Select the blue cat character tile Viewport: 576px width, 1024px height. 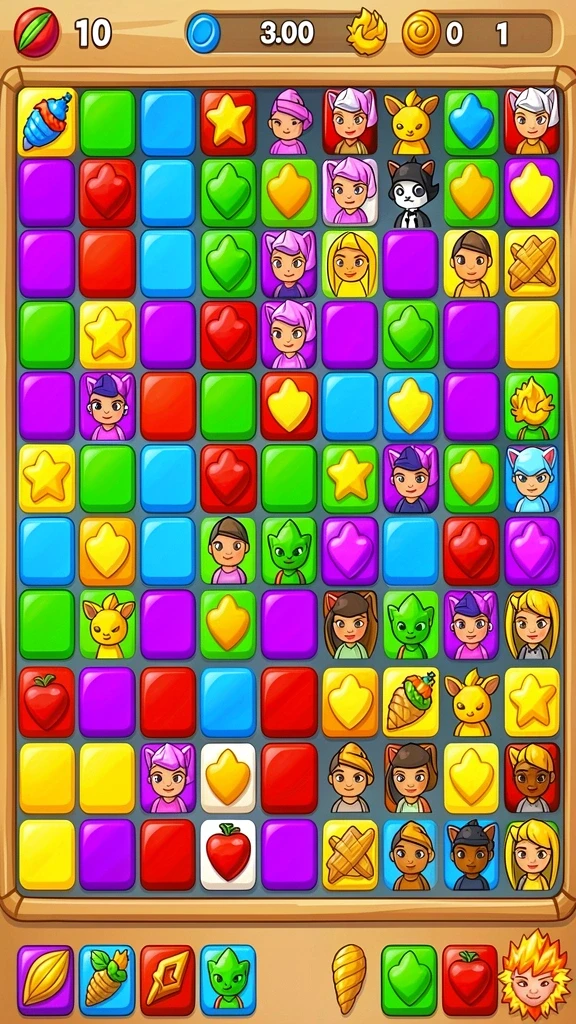coord(532,479)
